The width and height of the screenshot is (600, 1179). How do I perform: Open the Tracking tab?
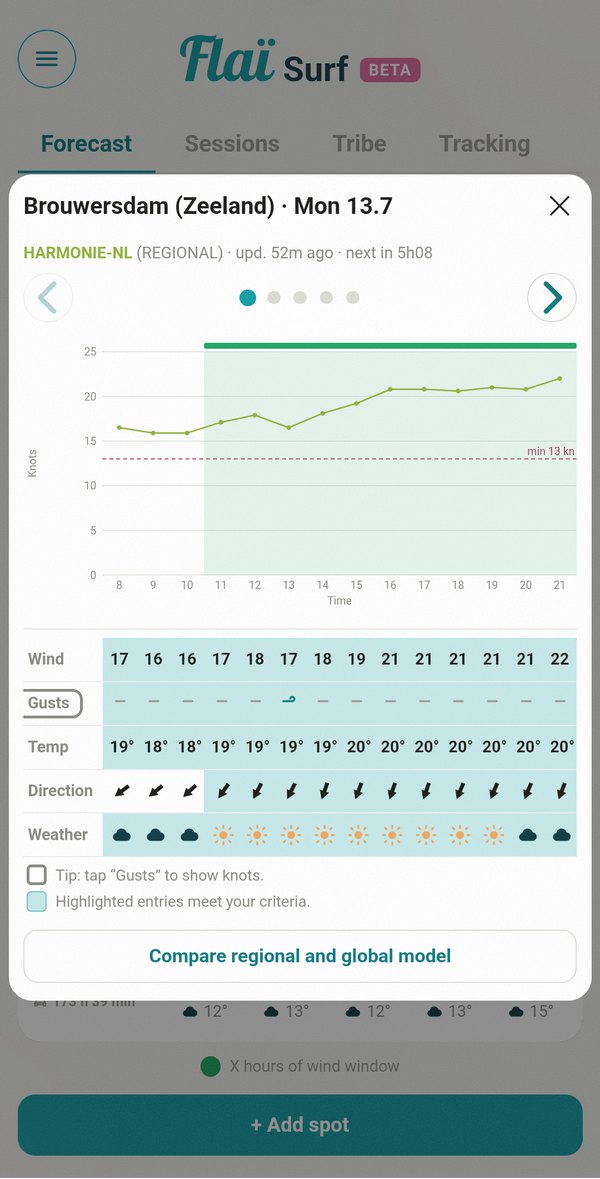[484, 144]
